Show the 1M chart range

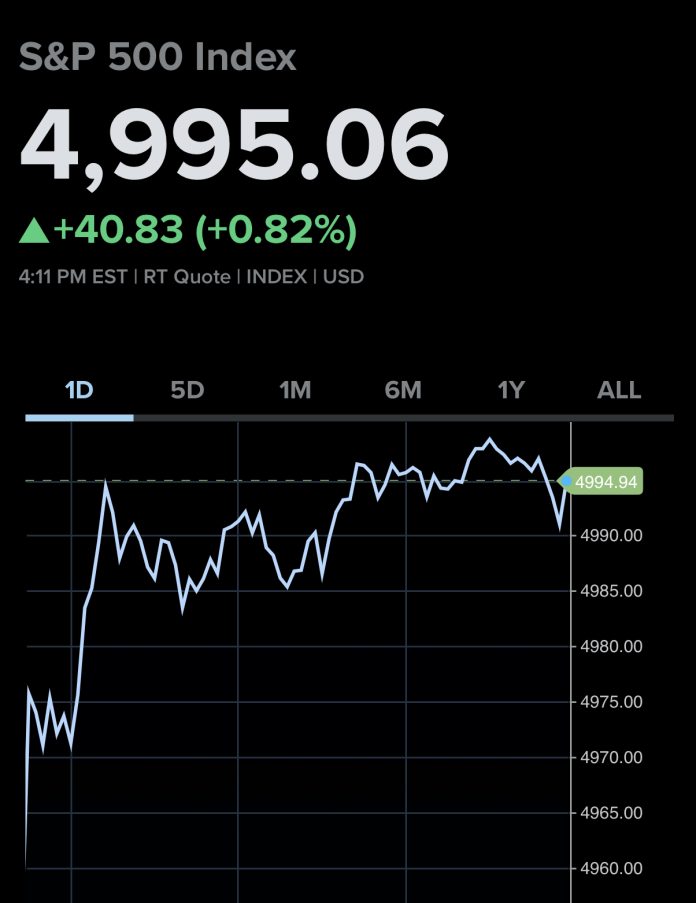coord(295,390)
